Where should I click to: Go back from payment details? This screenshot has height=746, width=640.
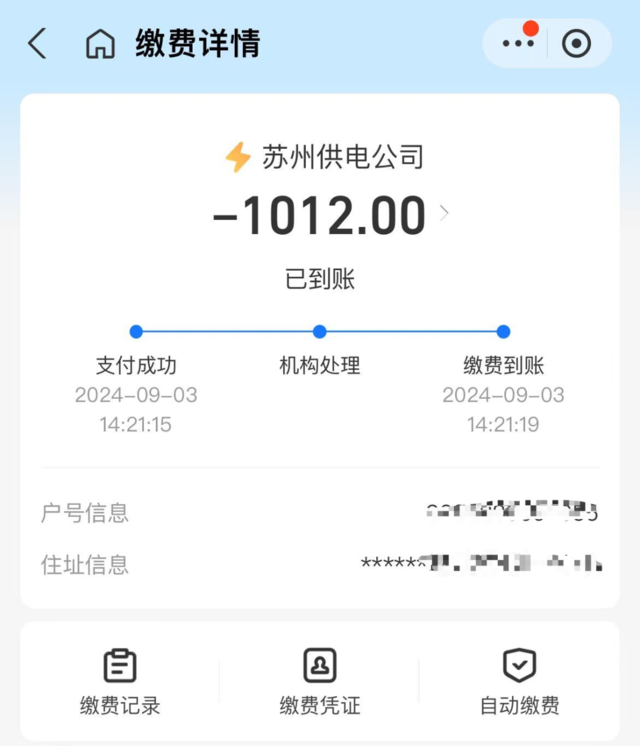tap(37, 44)
